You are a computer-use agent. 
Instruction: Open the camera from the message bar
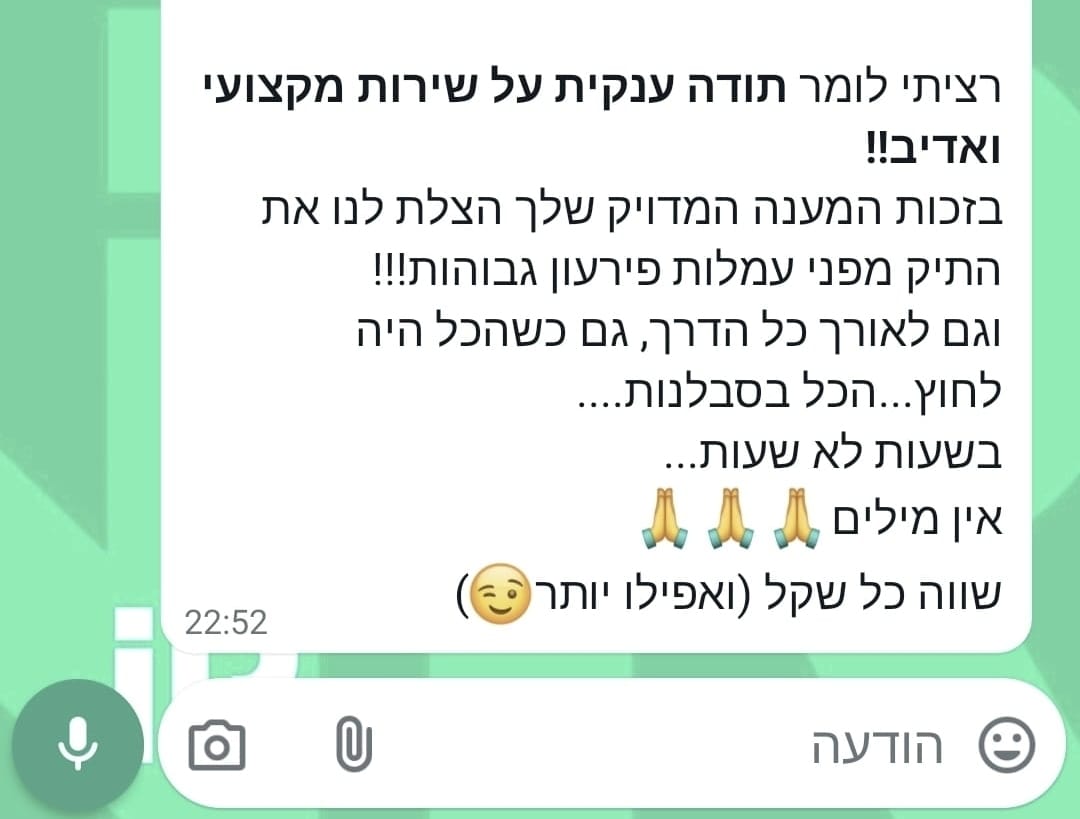pyautogui.click(x=217, y=744)
